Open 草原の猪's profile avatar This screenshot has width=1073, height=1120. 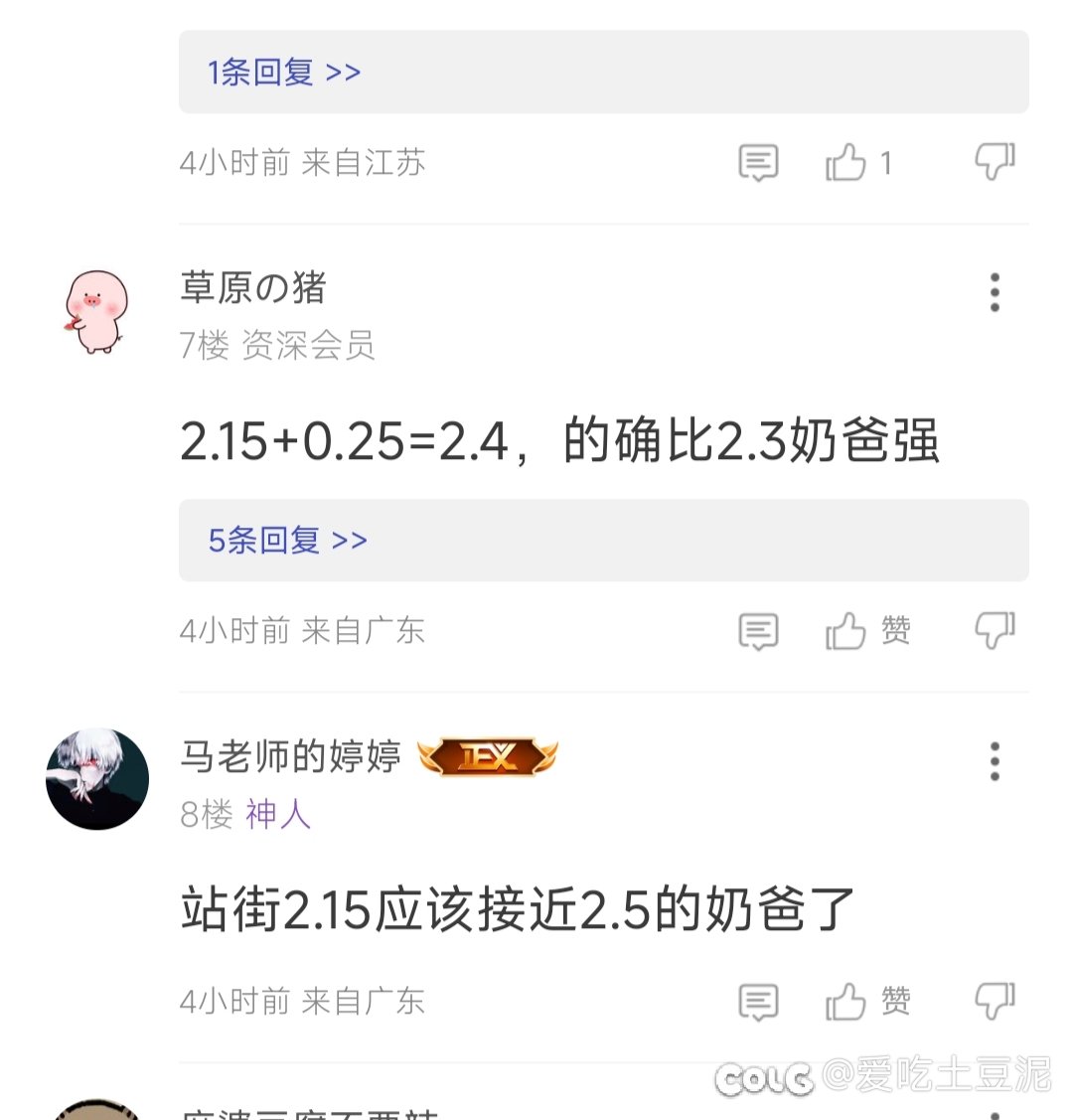point(97,311)
